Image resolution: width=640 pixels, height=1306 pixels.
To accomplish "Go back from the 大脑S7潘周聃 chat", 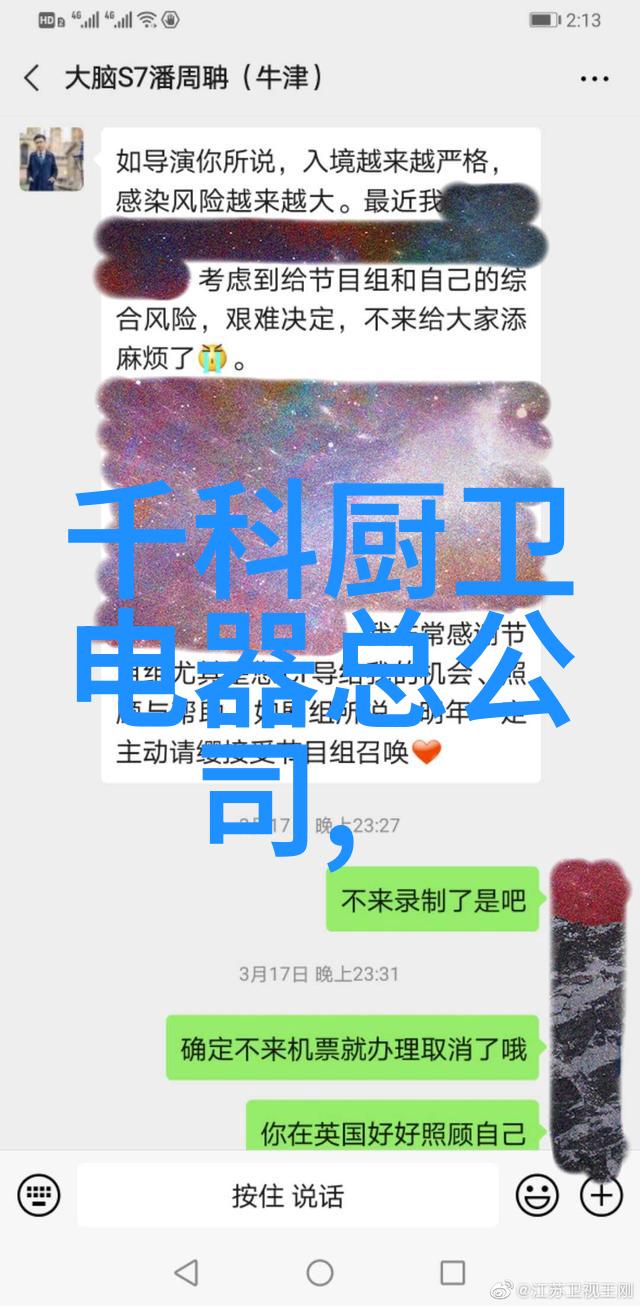I will coord(32,78).
